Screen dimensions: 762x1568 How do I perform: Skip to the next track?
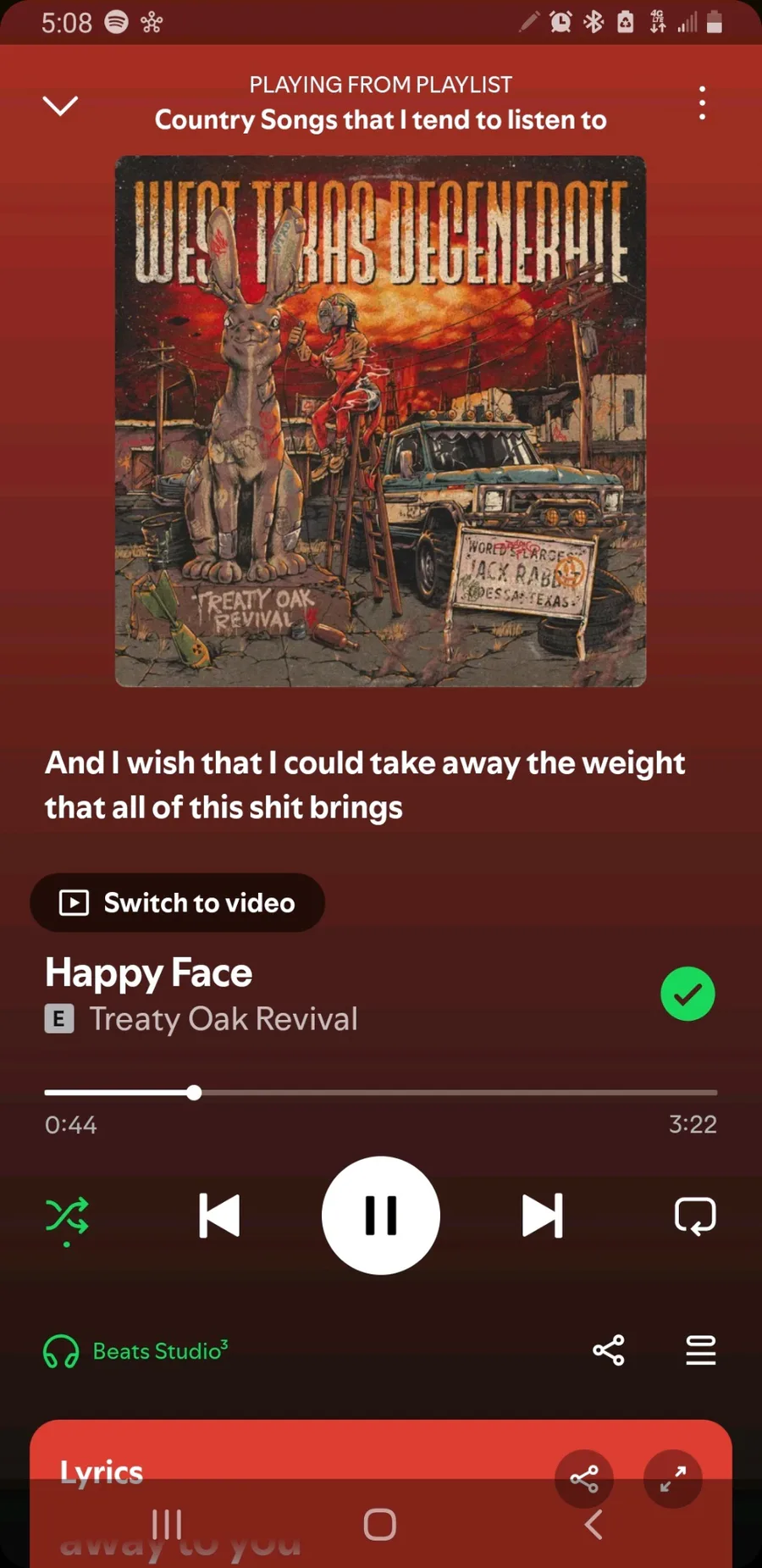point(542,1216)
